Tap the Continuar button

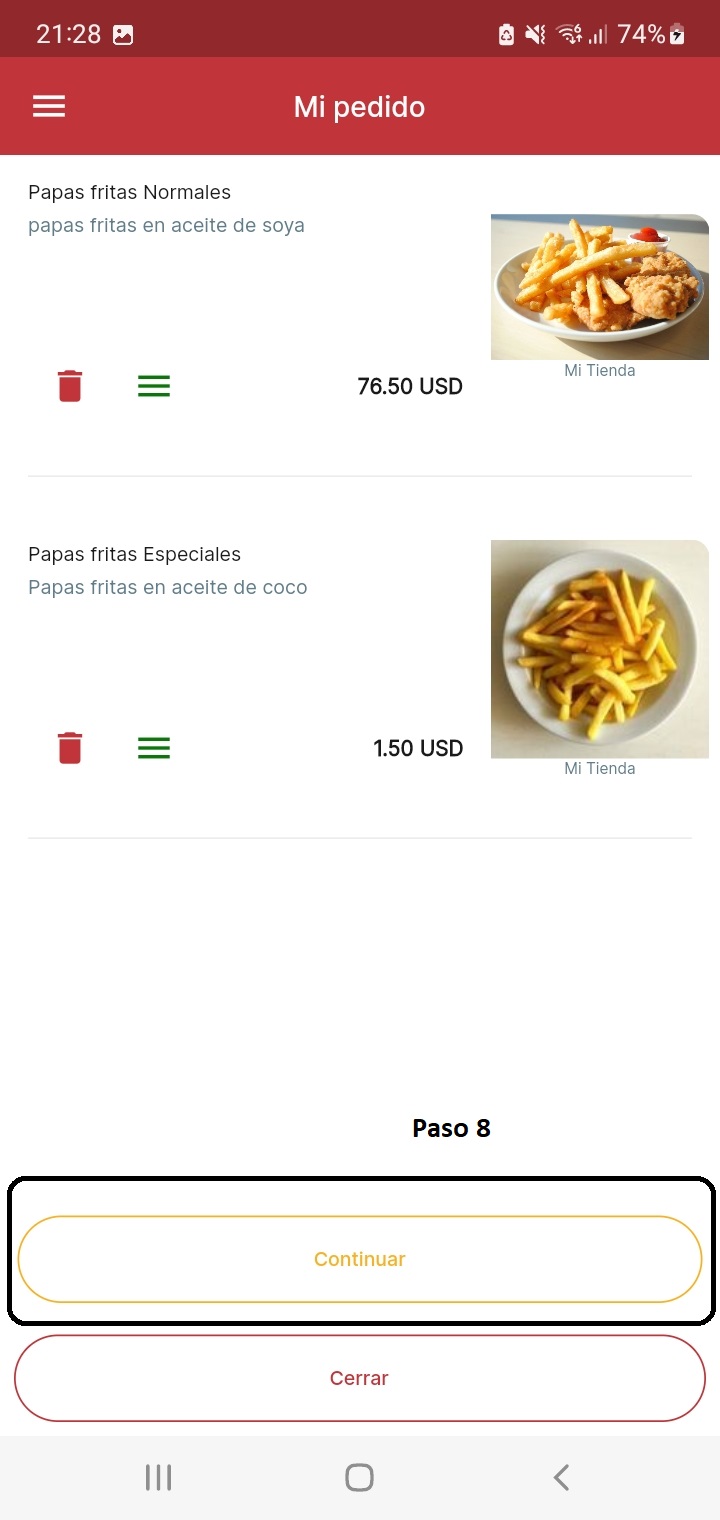tap(360, 1259)
